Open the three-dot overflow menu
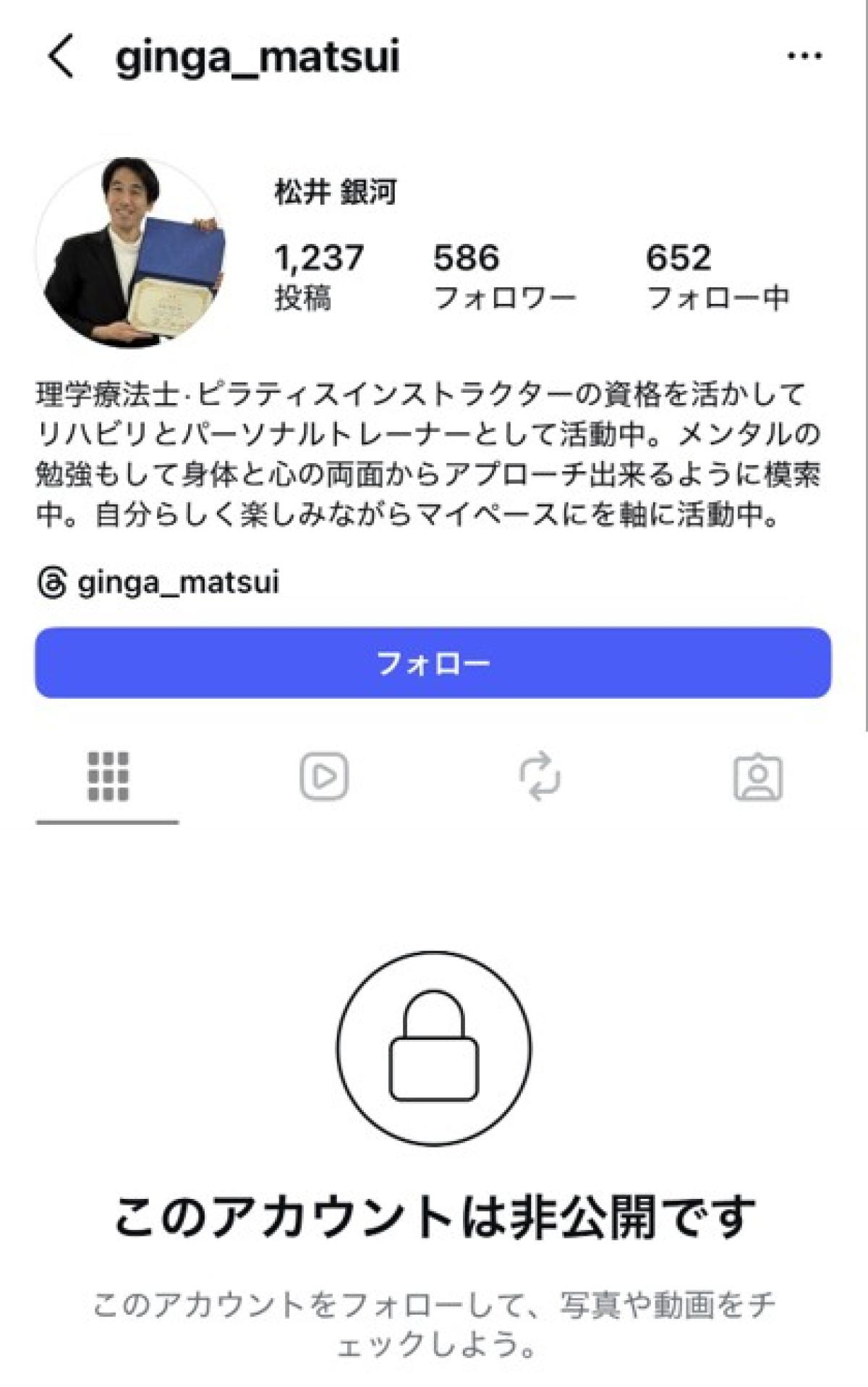Viewport: 868px width, 1387px height. [804, 56]
